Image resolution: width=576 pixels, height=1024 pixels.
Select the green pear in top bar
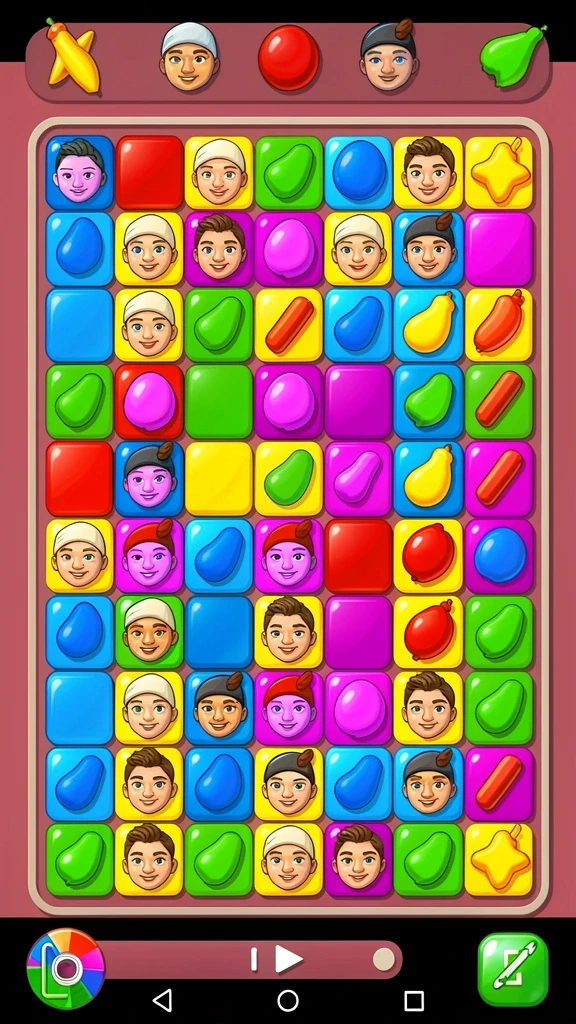(512, 57)
